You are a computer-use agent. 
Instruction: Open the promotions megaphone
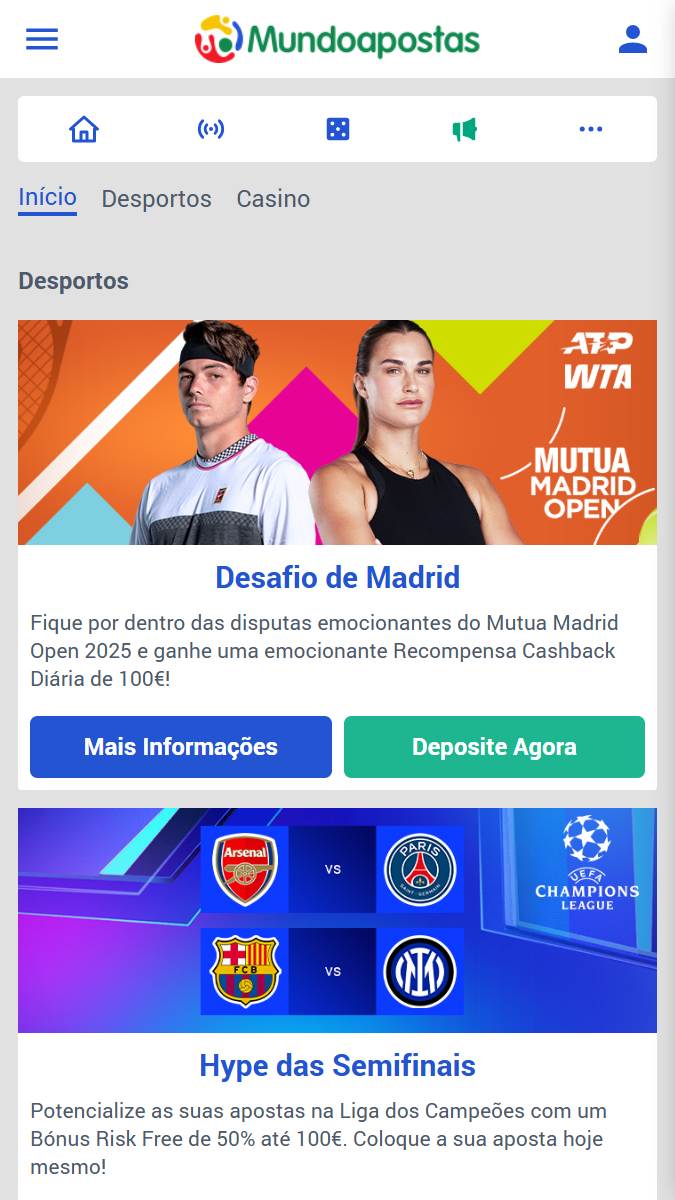coord(464,129)
